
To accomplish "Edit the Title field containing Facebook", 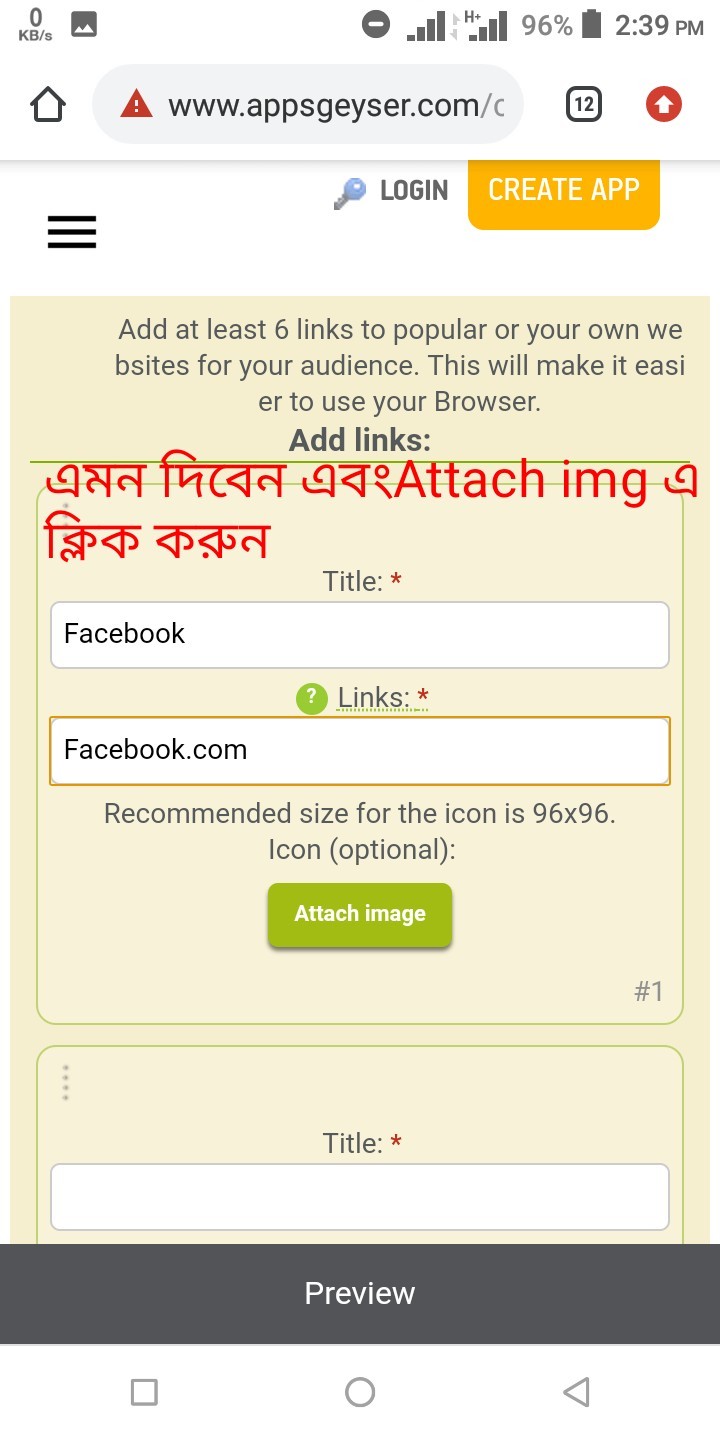I will [x=359, y=634].
